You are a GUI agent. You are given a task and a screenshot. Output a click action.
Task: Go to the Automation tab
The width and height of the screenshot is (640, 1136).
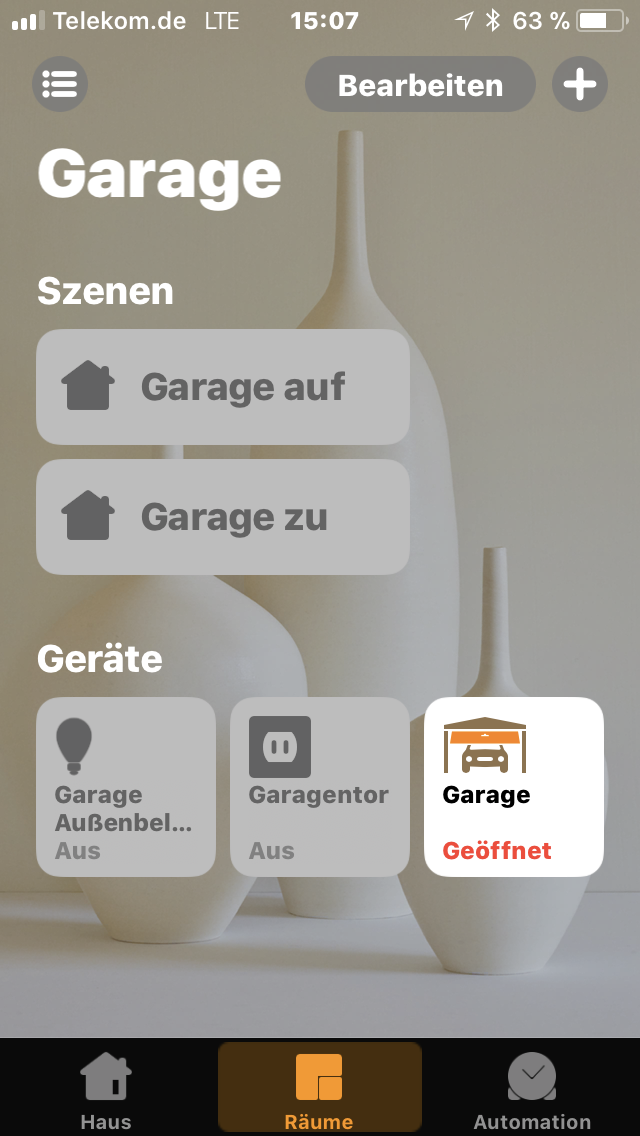coord(532,1091)
